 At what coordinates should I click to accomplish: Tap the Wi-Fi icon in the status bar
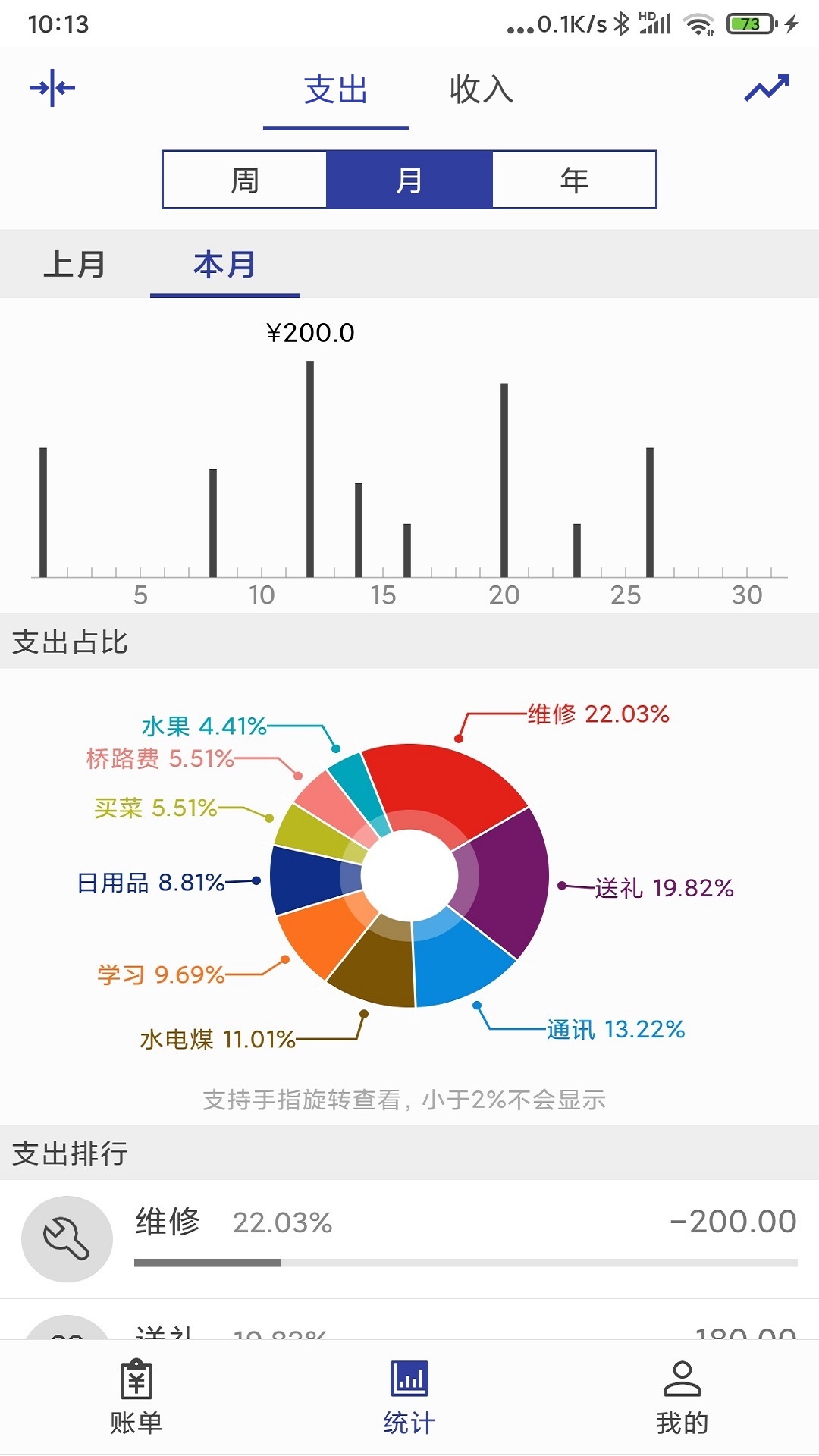coord(699,24)
